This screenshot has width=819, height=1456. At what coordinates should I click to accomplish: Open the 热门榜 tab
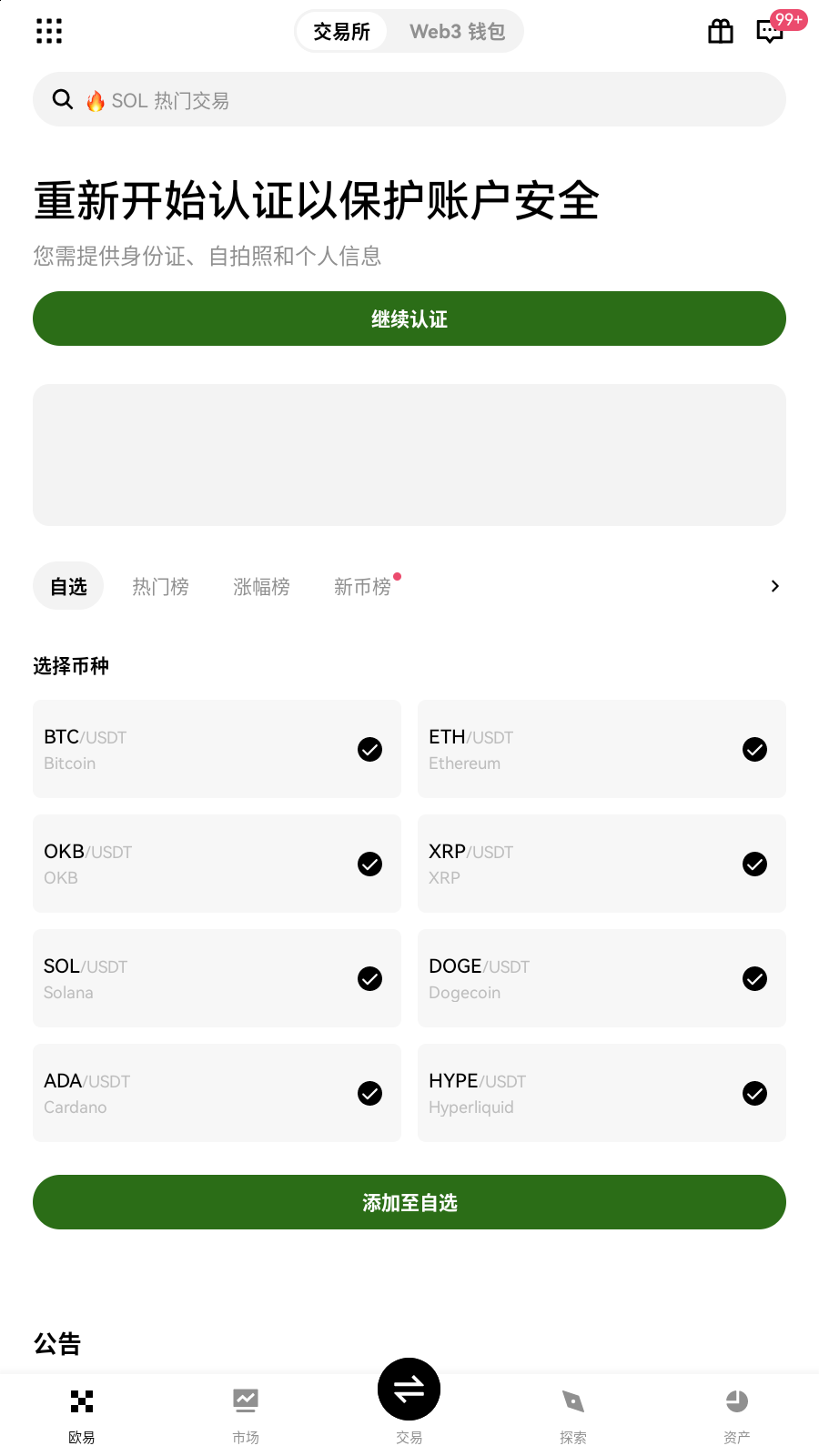point(159,586)
